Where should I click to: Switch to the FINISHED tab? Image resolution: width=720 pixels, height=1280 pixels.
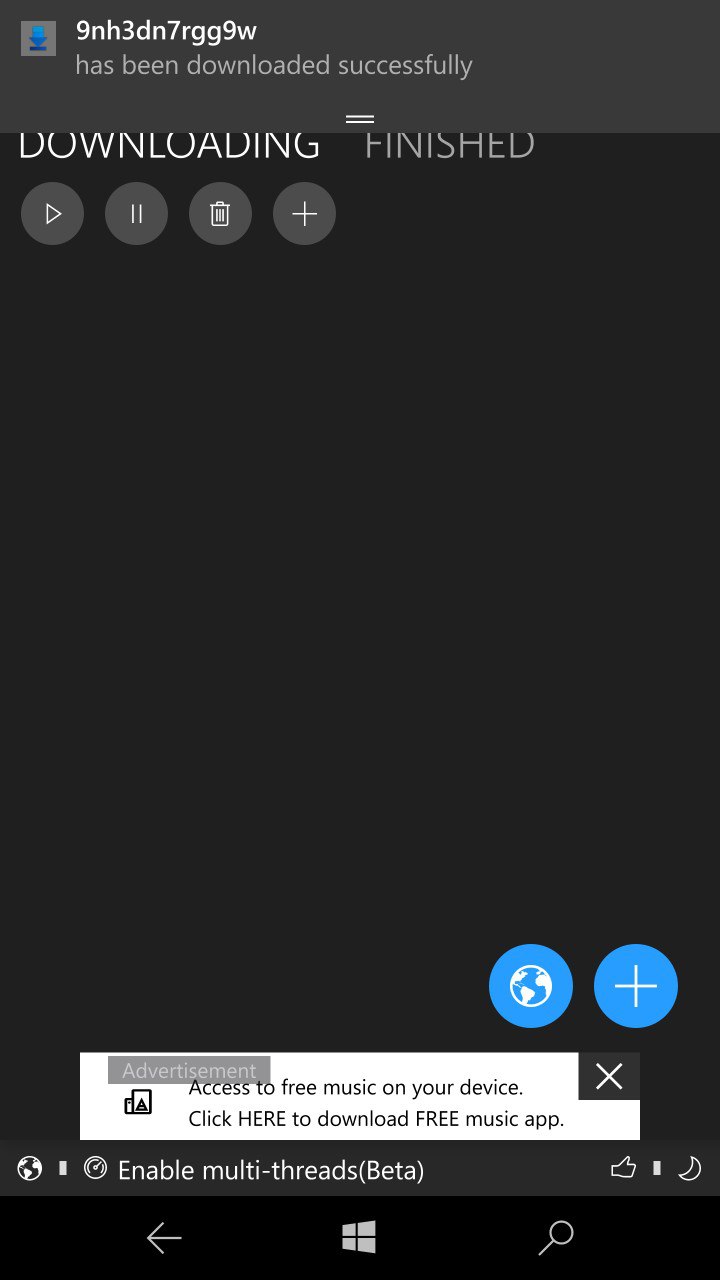pos(449,146)
